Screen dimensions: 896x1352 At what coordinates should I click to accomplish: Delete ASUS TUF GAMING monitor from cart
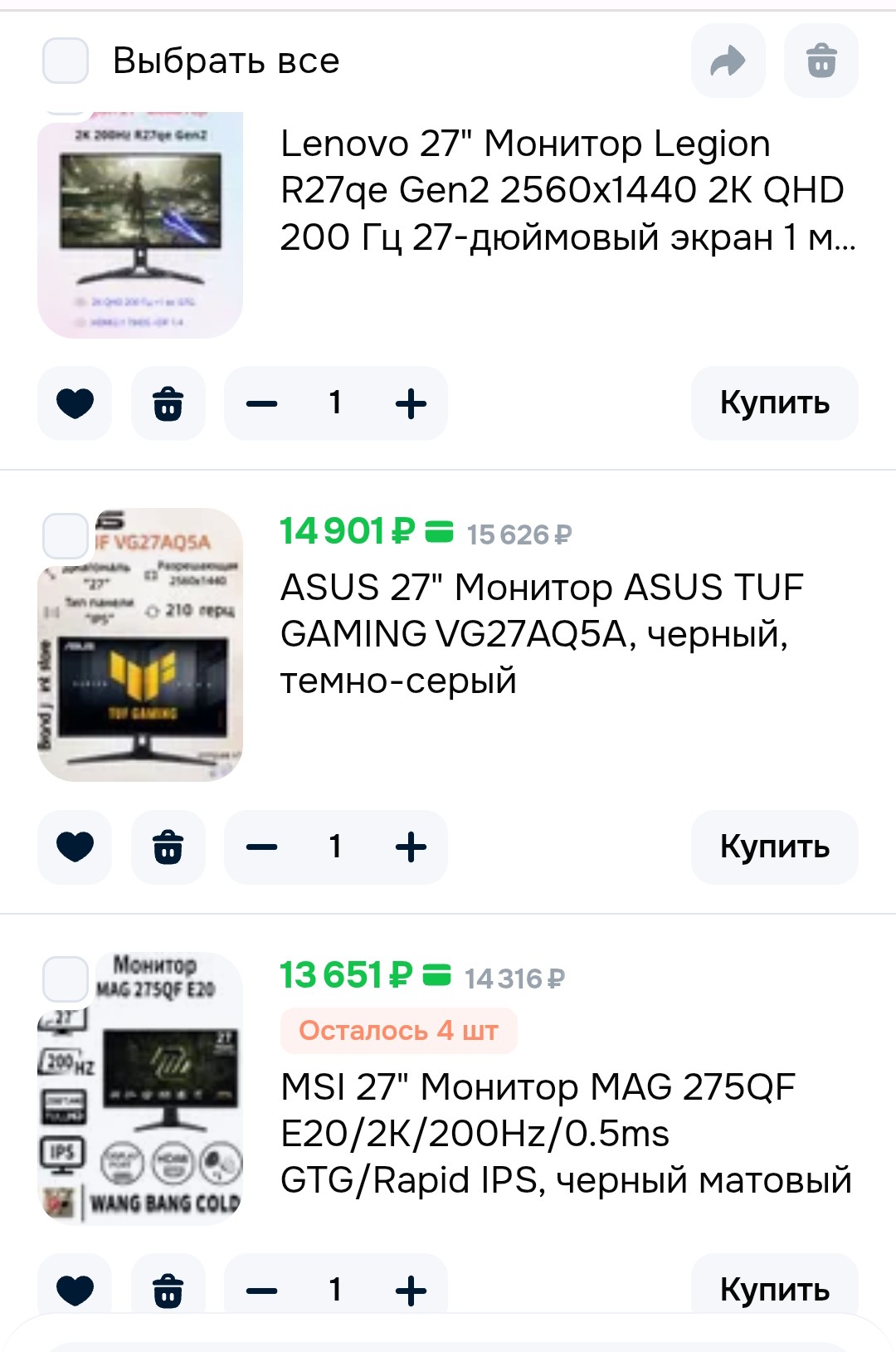click(168, 847)
